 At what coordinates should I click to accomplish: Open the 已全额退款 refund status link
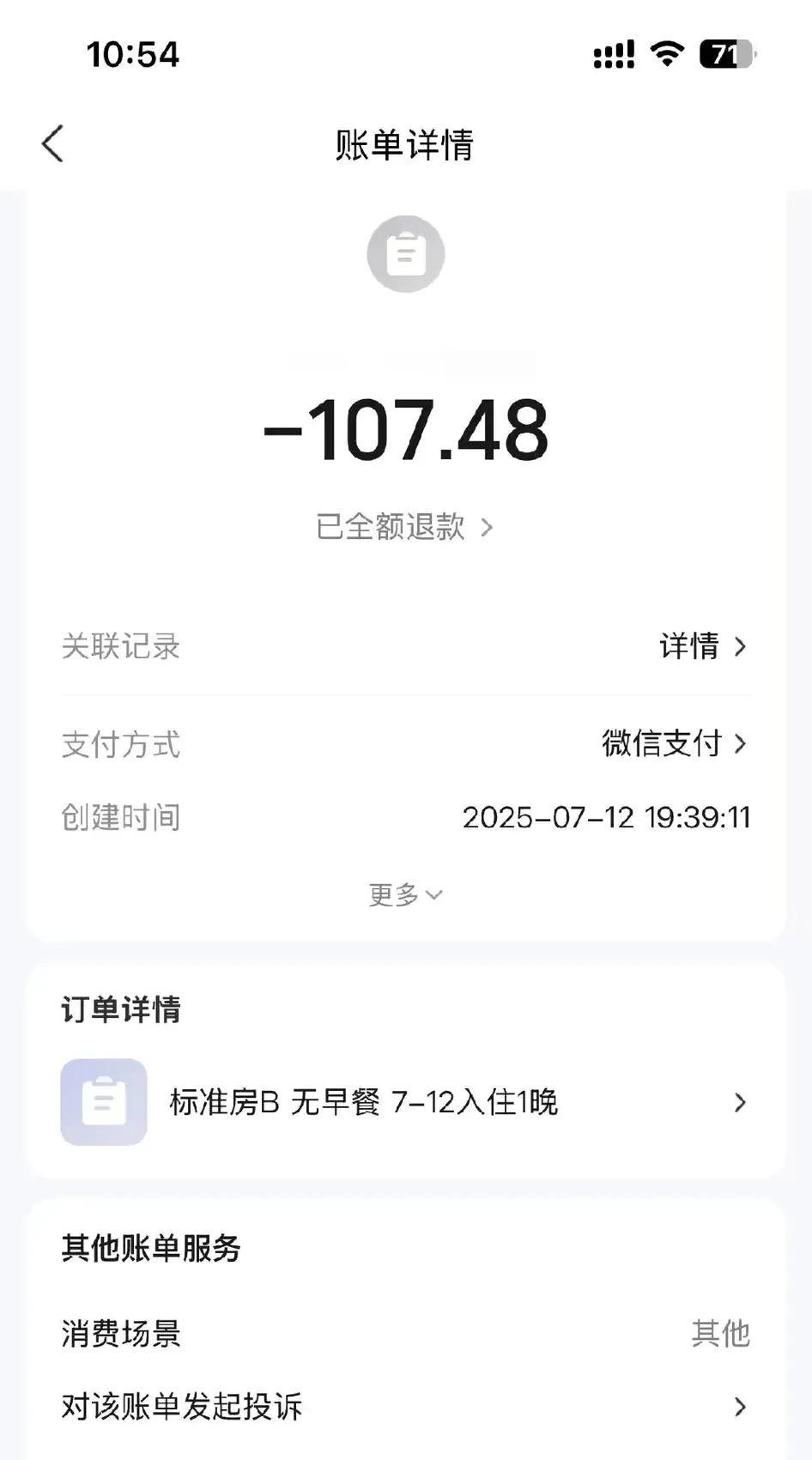click(x=404, y=527)
